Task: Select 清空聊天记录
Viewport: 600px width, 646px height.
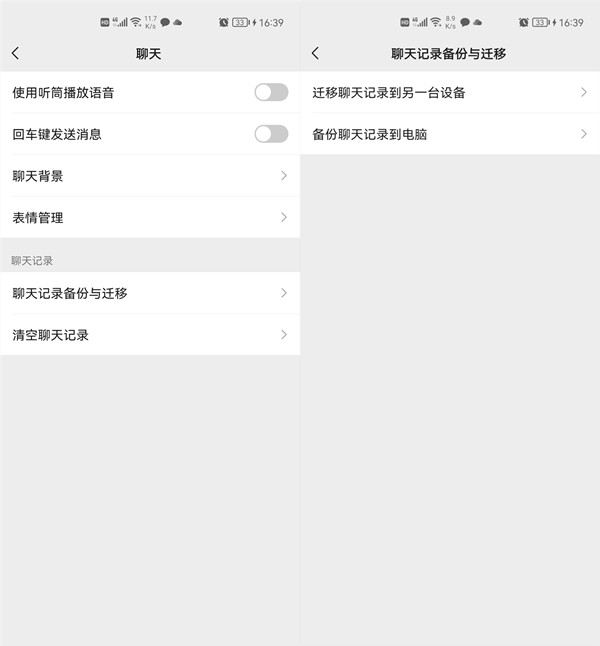Action: click(150, 335)
